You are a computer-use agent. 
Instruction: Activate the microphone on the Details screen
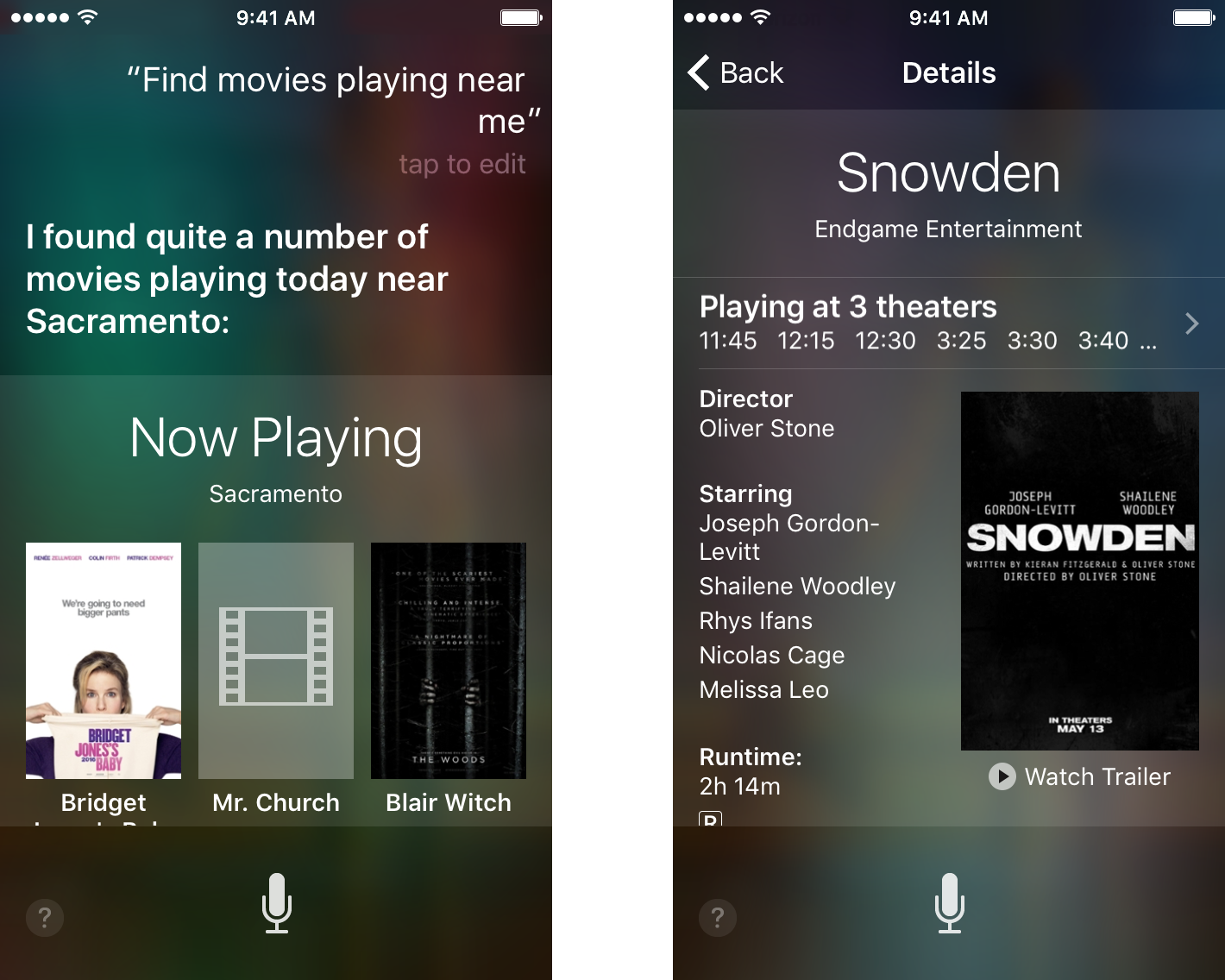click(x=949, y=903)
